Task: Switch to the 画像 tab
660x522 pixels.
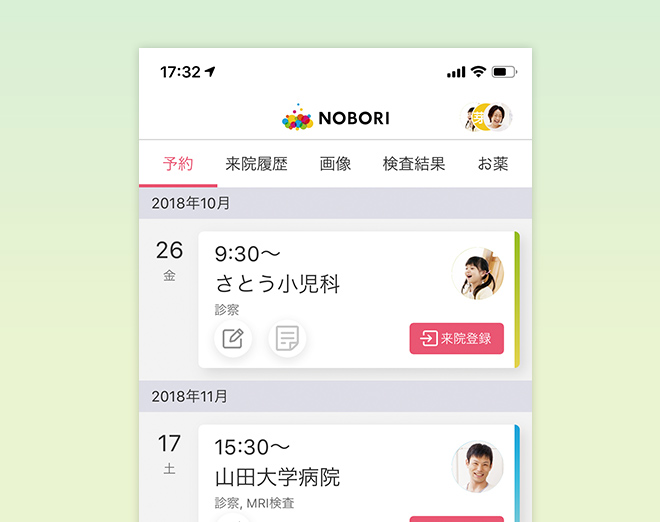Action: pyautogui.click(x=335, y=164)
